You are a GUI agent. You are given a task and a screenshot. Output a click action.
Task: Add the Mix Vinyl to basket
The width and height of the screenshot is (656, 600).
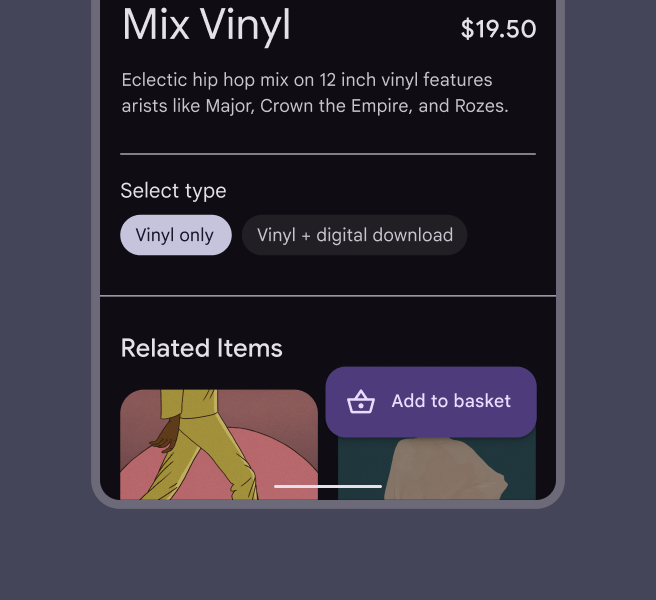tap(431, 401)
